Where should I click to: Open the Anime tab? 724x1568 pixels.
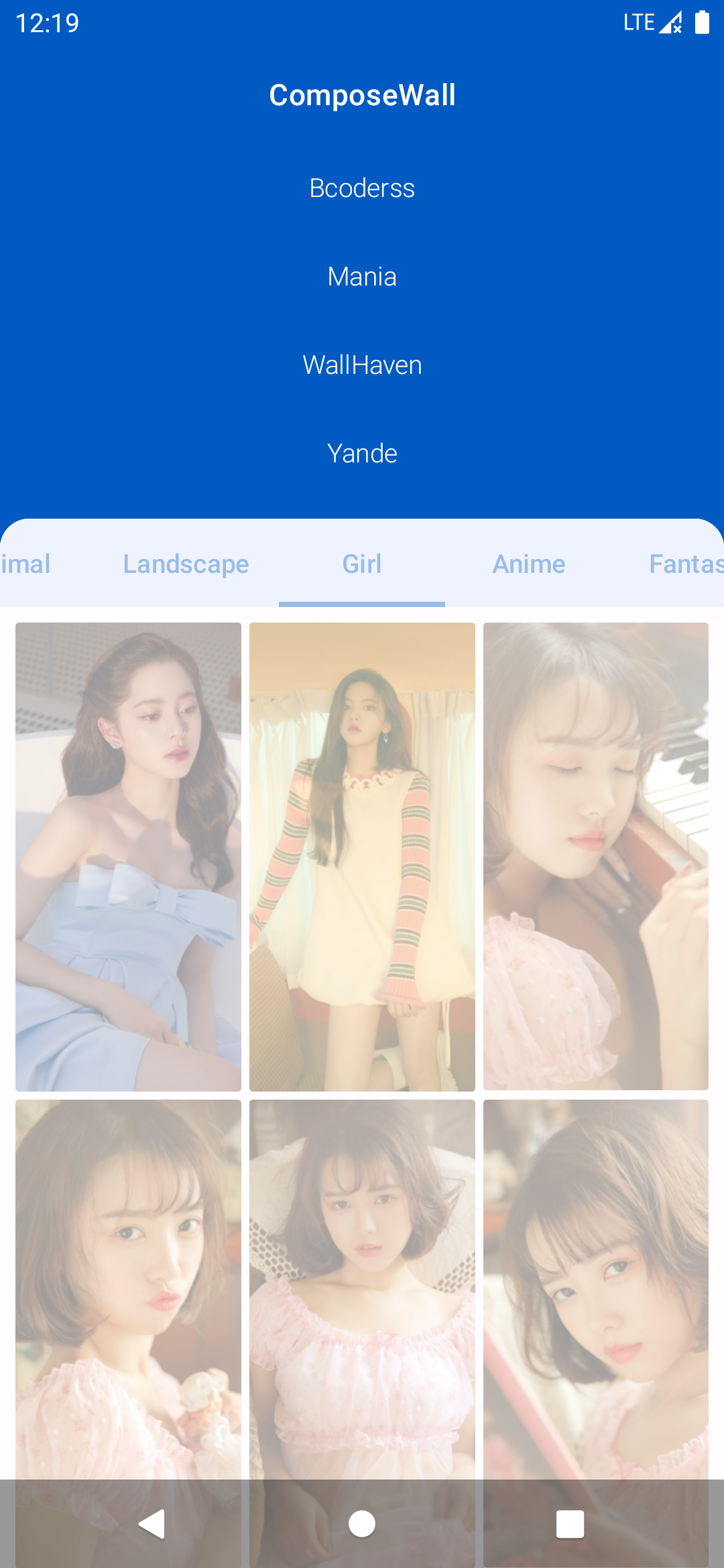[x=529, y=564]
